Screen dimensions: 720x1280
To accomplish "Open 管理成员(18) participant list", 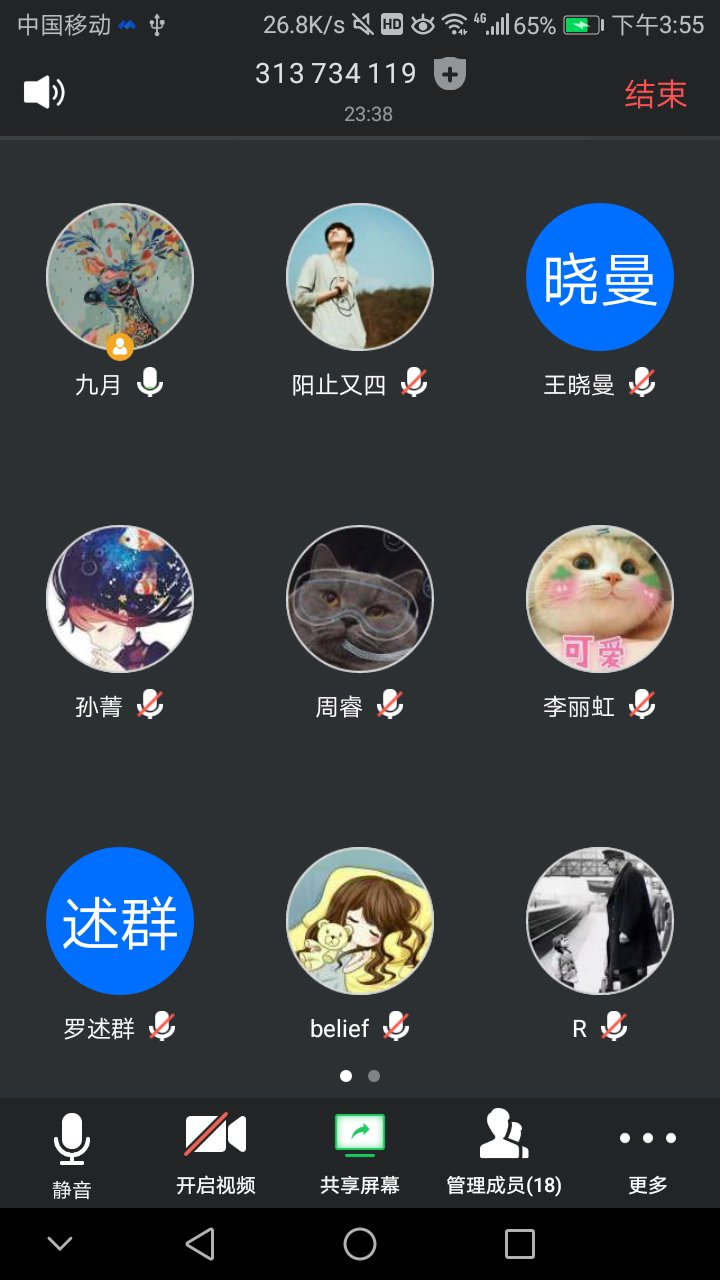I will pos(504,1155).
